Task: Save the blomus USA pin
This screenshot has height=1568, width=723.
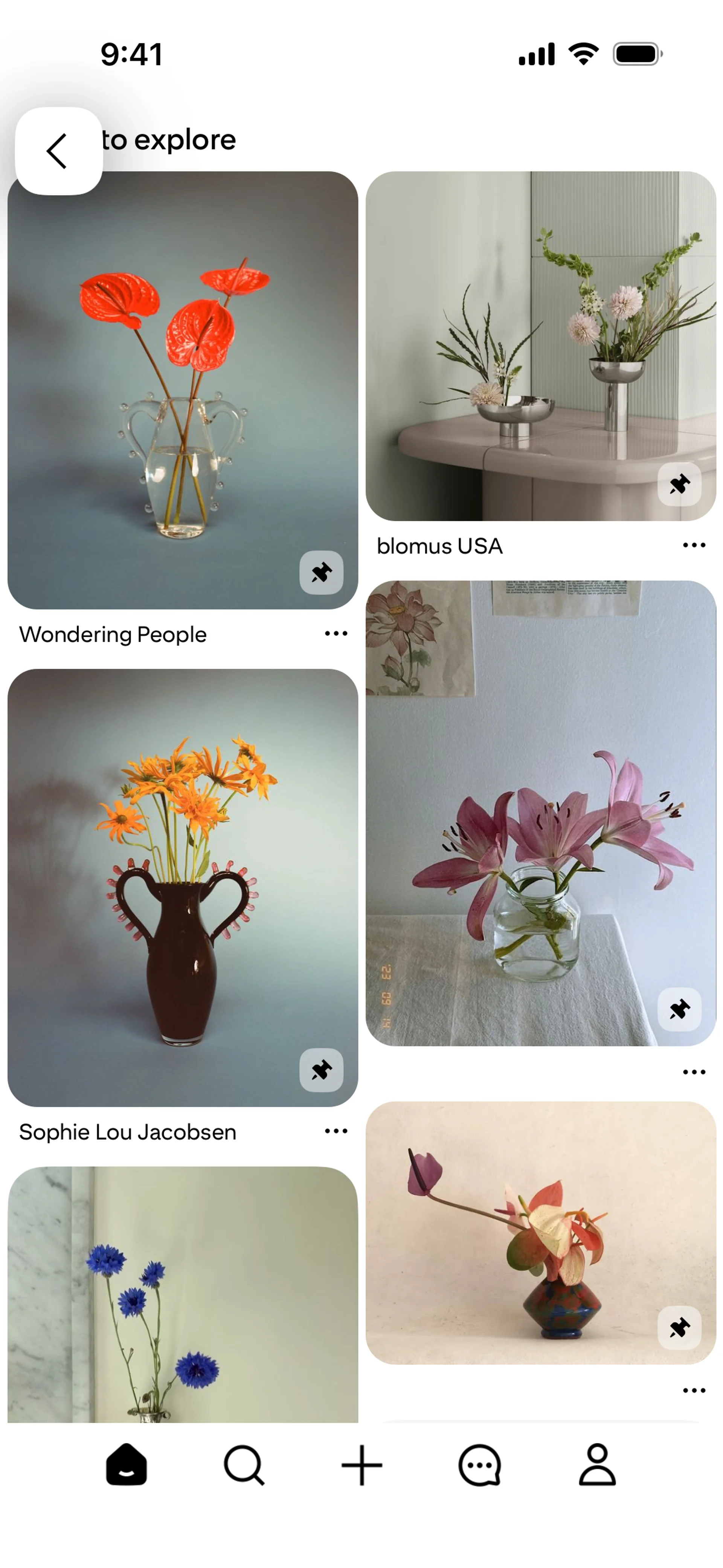Action: pos(679,484)
